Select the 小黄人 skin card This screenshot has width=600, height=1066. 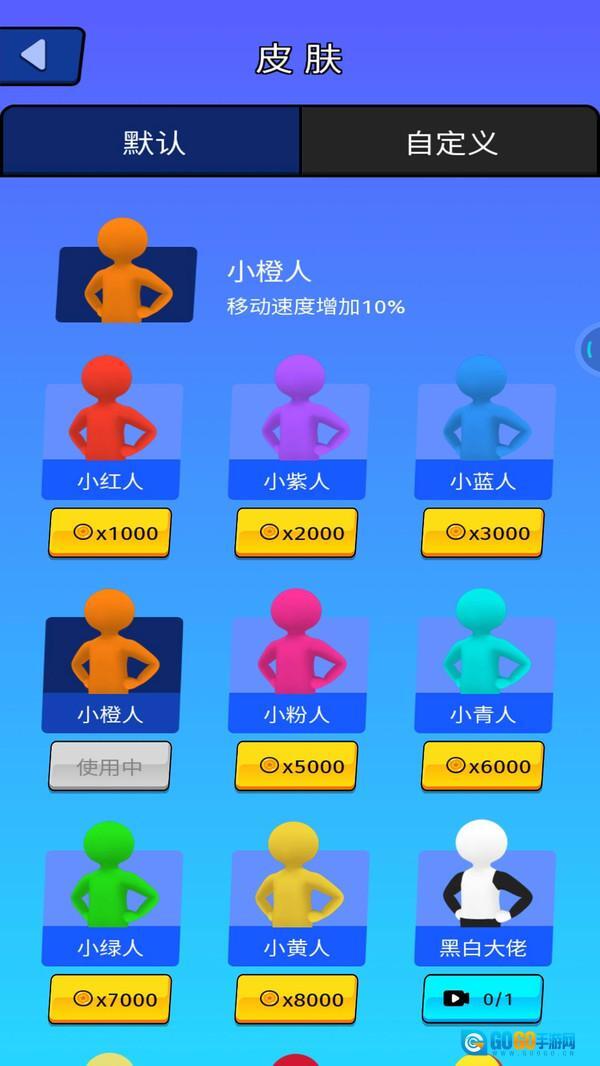click(x=298, y=900)
